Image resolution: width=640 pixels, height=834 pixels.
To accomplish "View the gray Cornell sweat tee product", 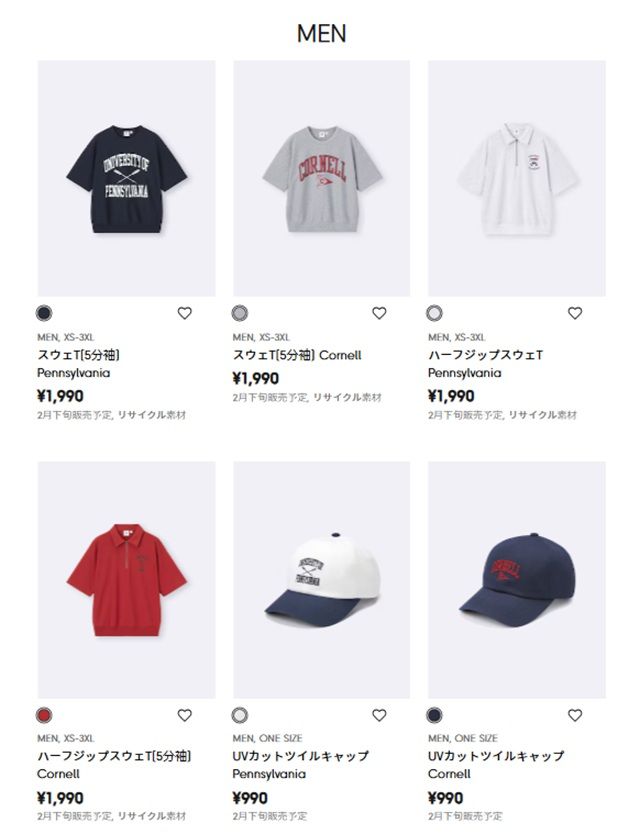I will coord(321,178).
